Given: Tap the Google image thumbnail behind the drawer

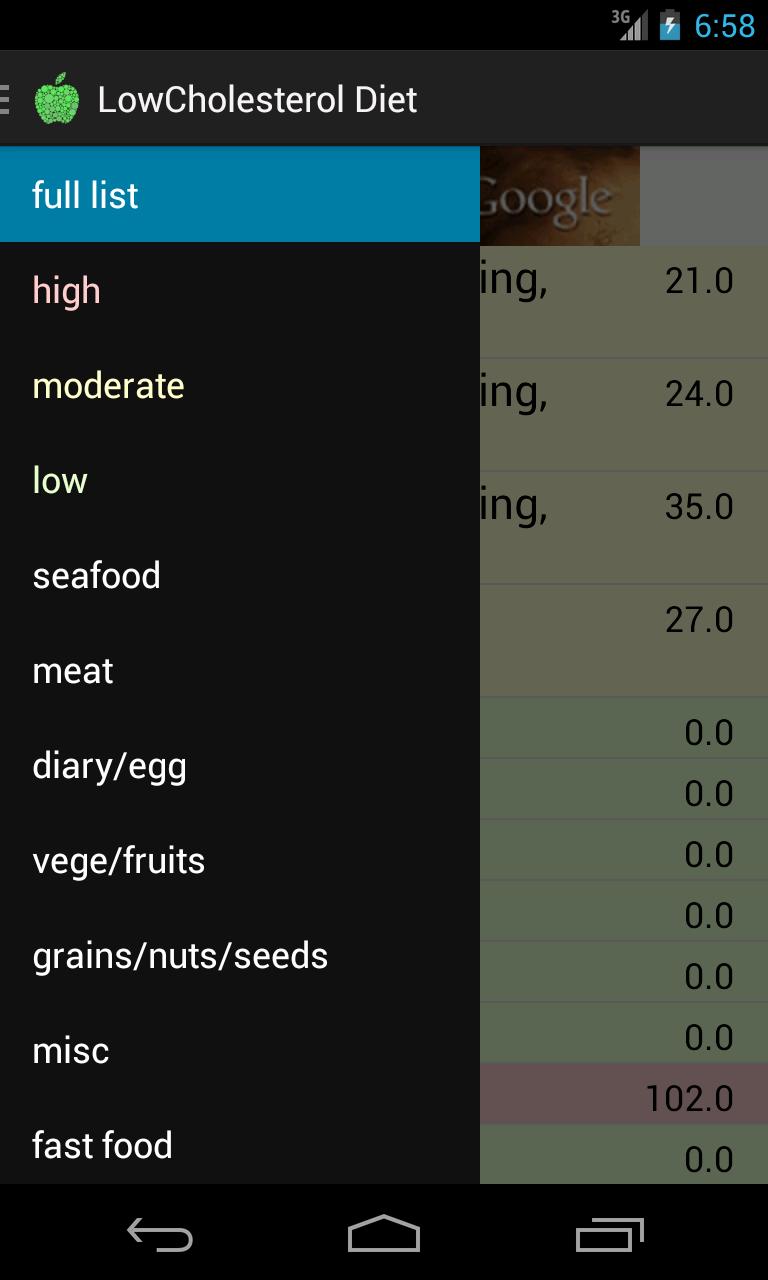Looking at the screenshot, I should [559, 194].
